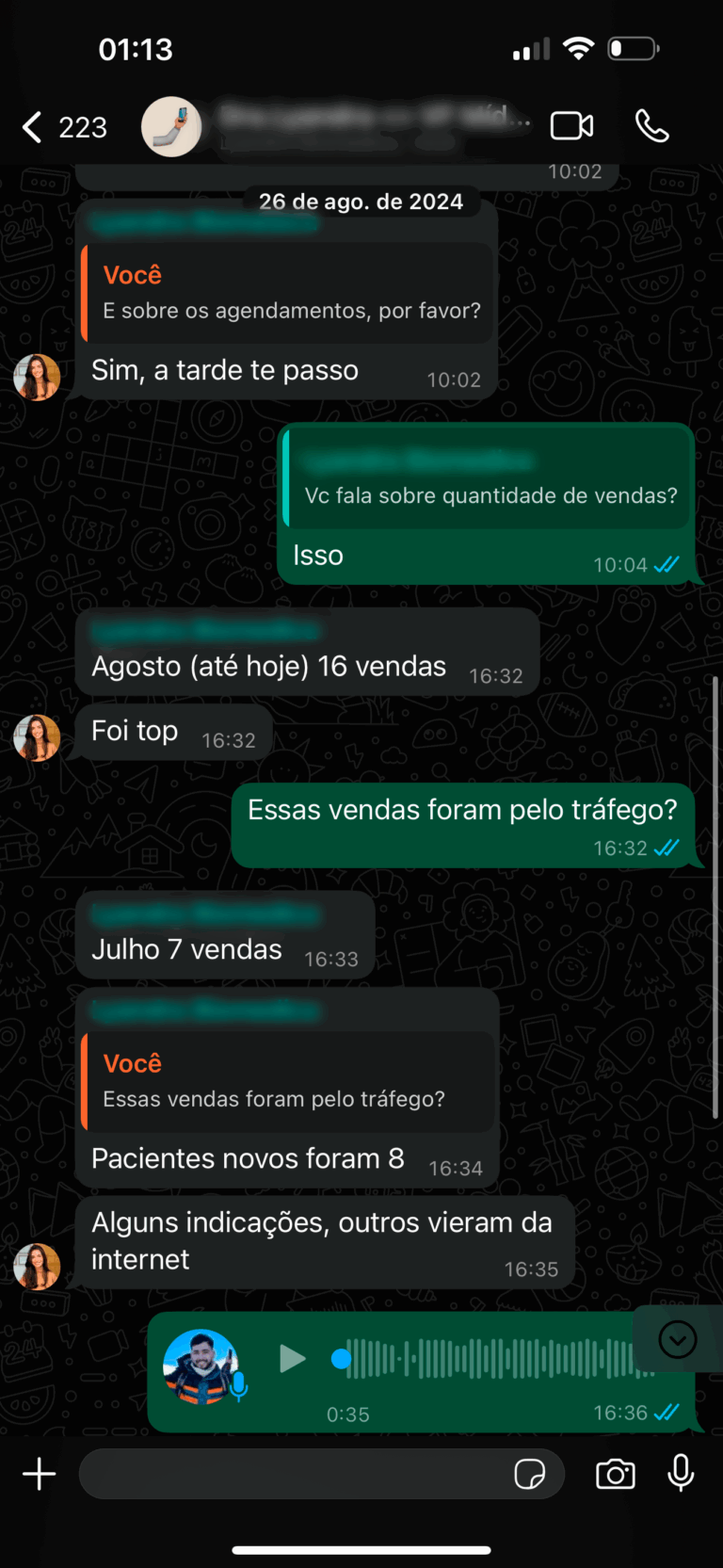
Task: Record a voice message with microphone
Action: click(x=681, y=1474)
